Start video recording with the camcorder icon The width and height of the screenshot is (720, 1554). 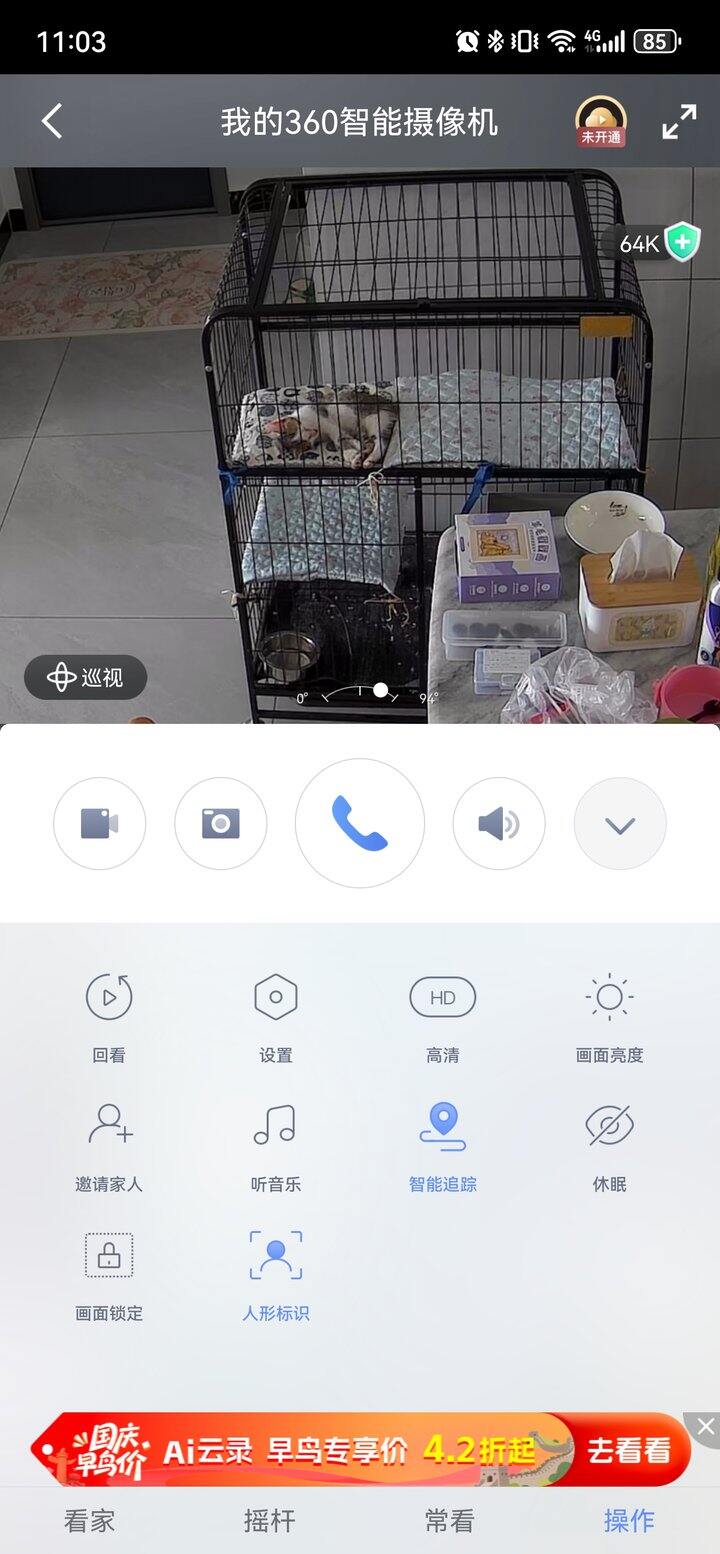[x=100, y=823]
